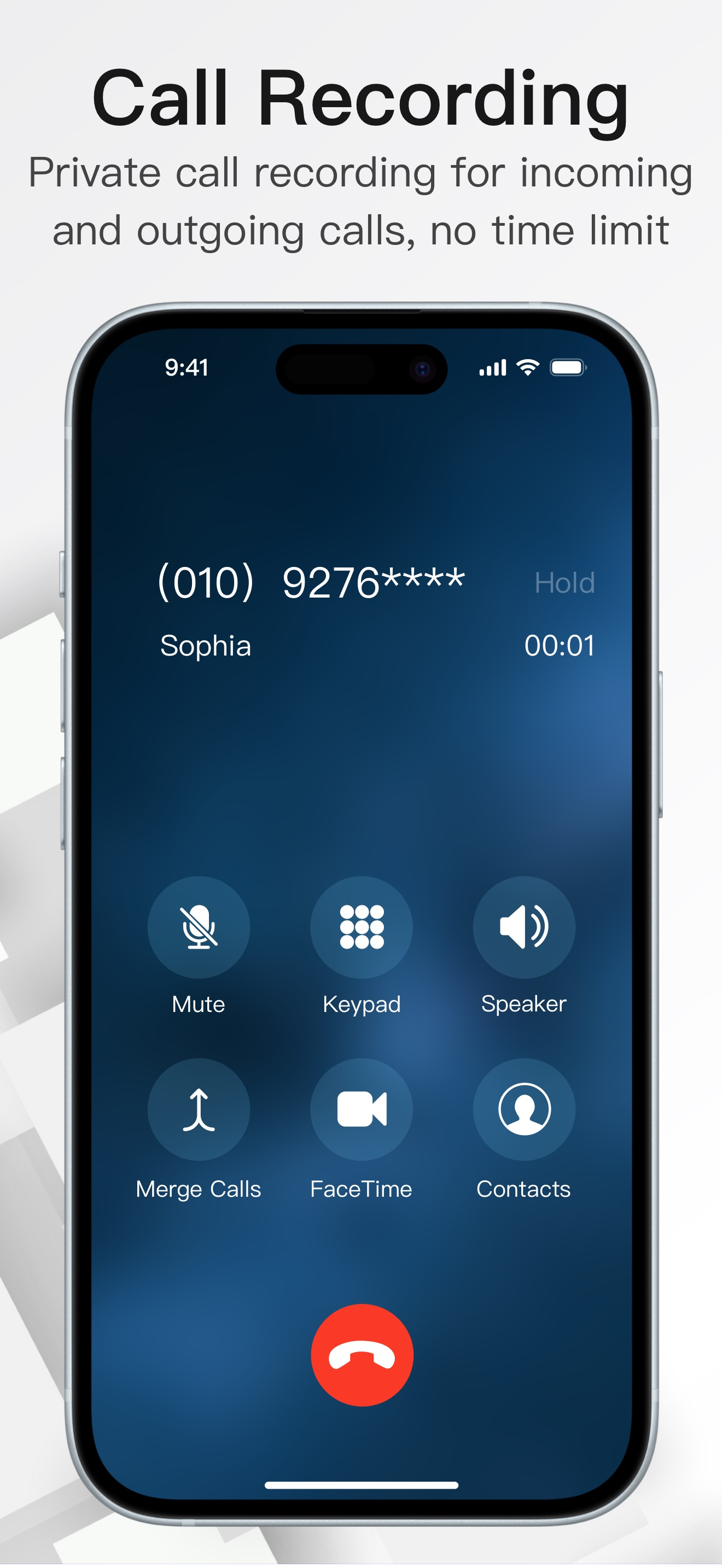Image resolution: width=722 pixels, height=1568 pixels.
Task: Select the caller name Sophia
Action: pos(204,646)
